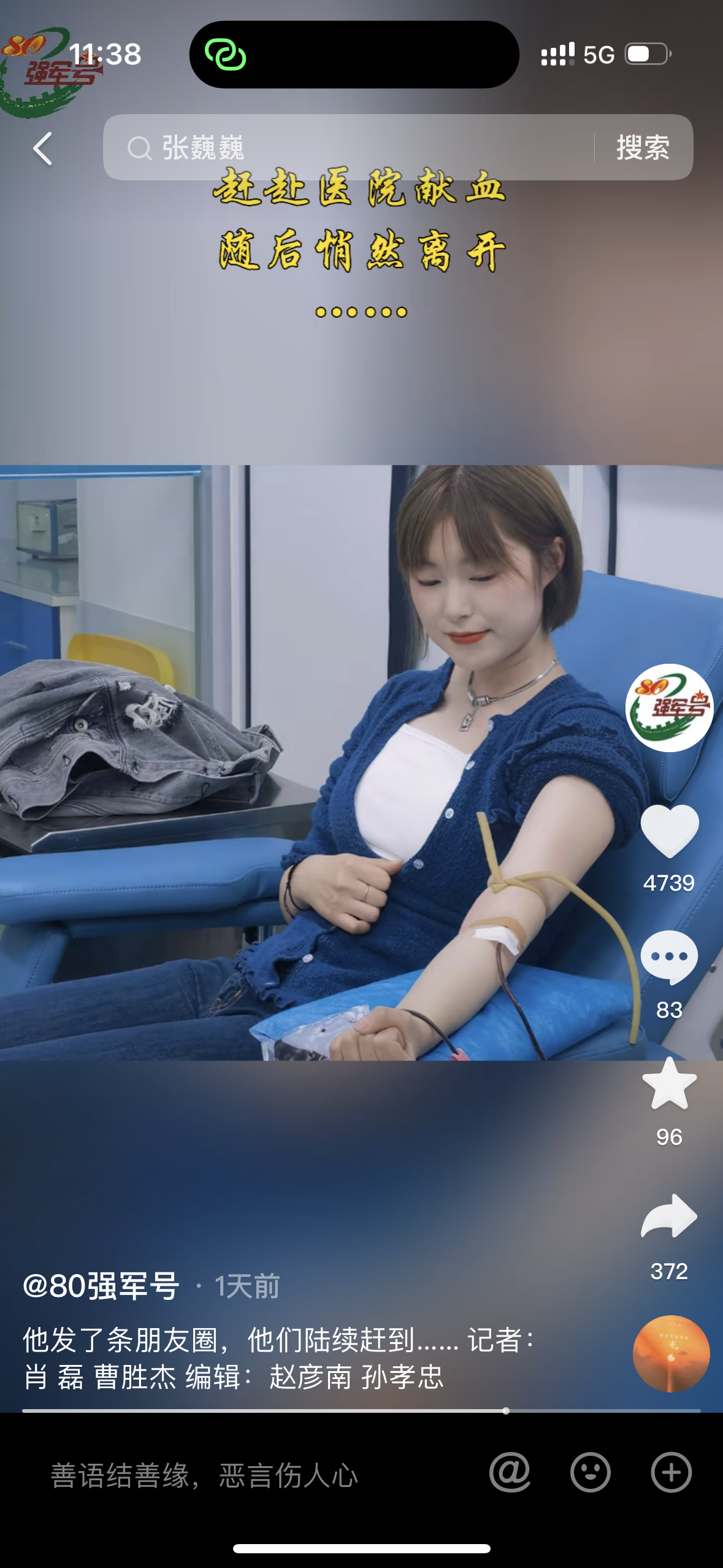Tap the video progress bar

coord(361,1411)
